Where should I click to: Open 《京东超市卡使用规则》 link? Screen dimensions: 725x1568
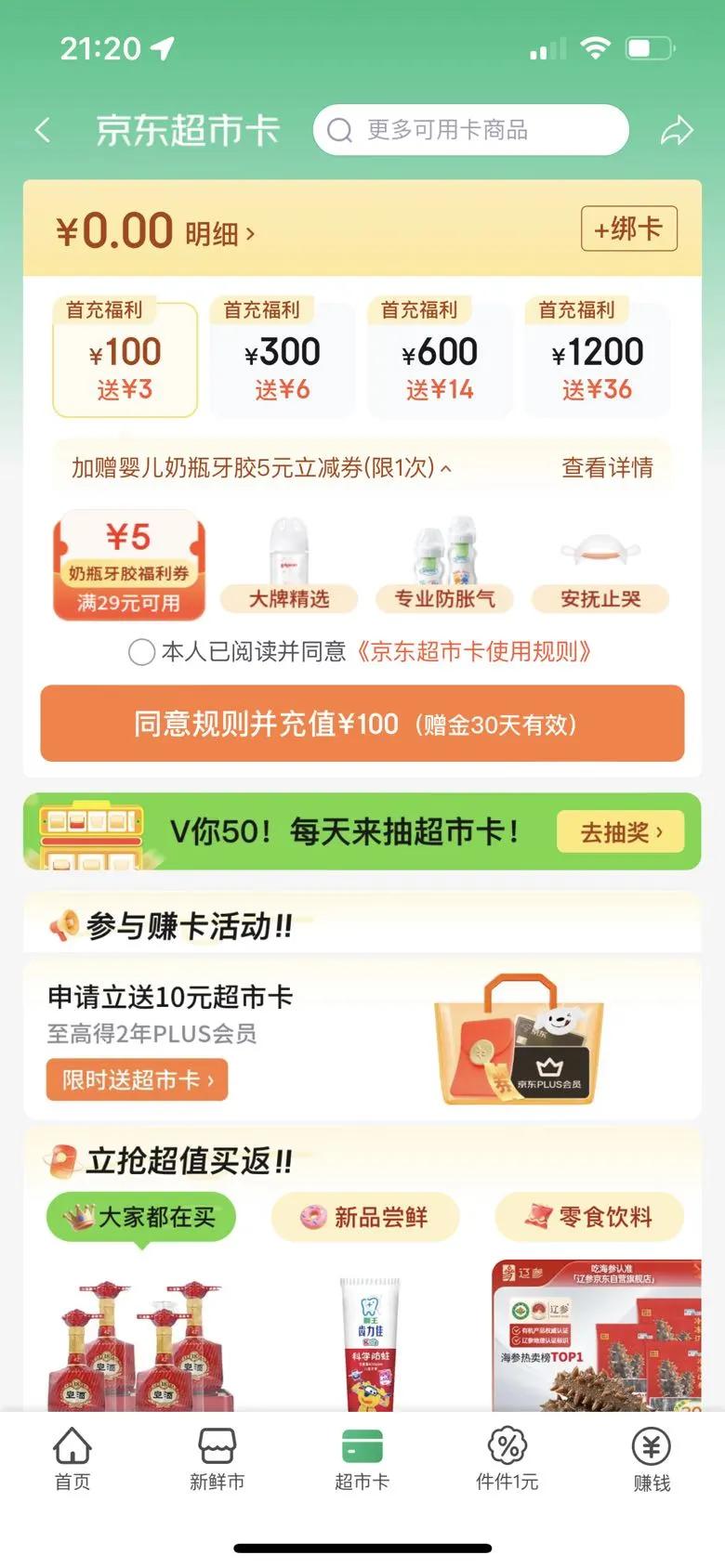(472, 652)
